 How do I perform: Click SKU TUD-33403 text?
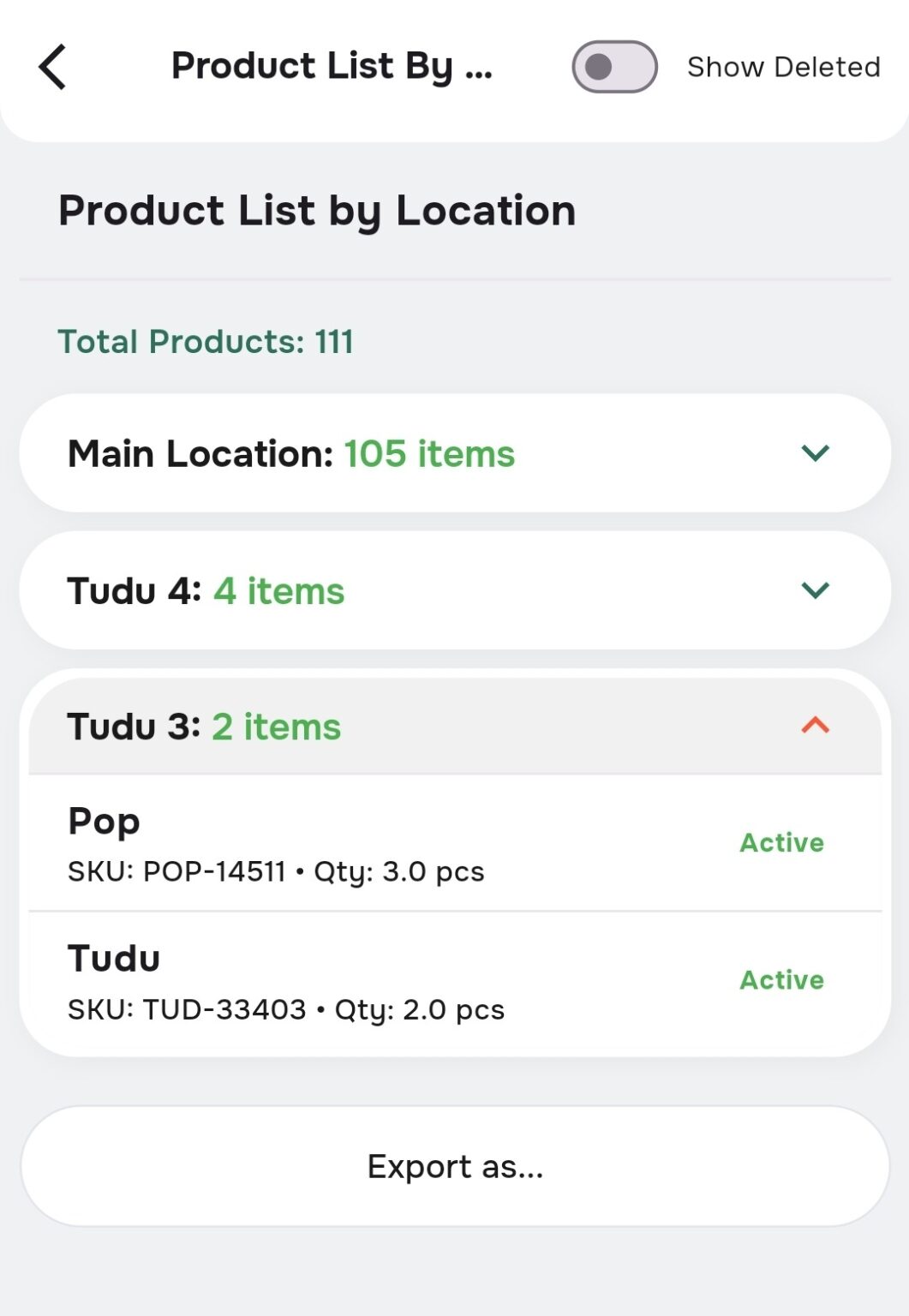point(286,1010)
